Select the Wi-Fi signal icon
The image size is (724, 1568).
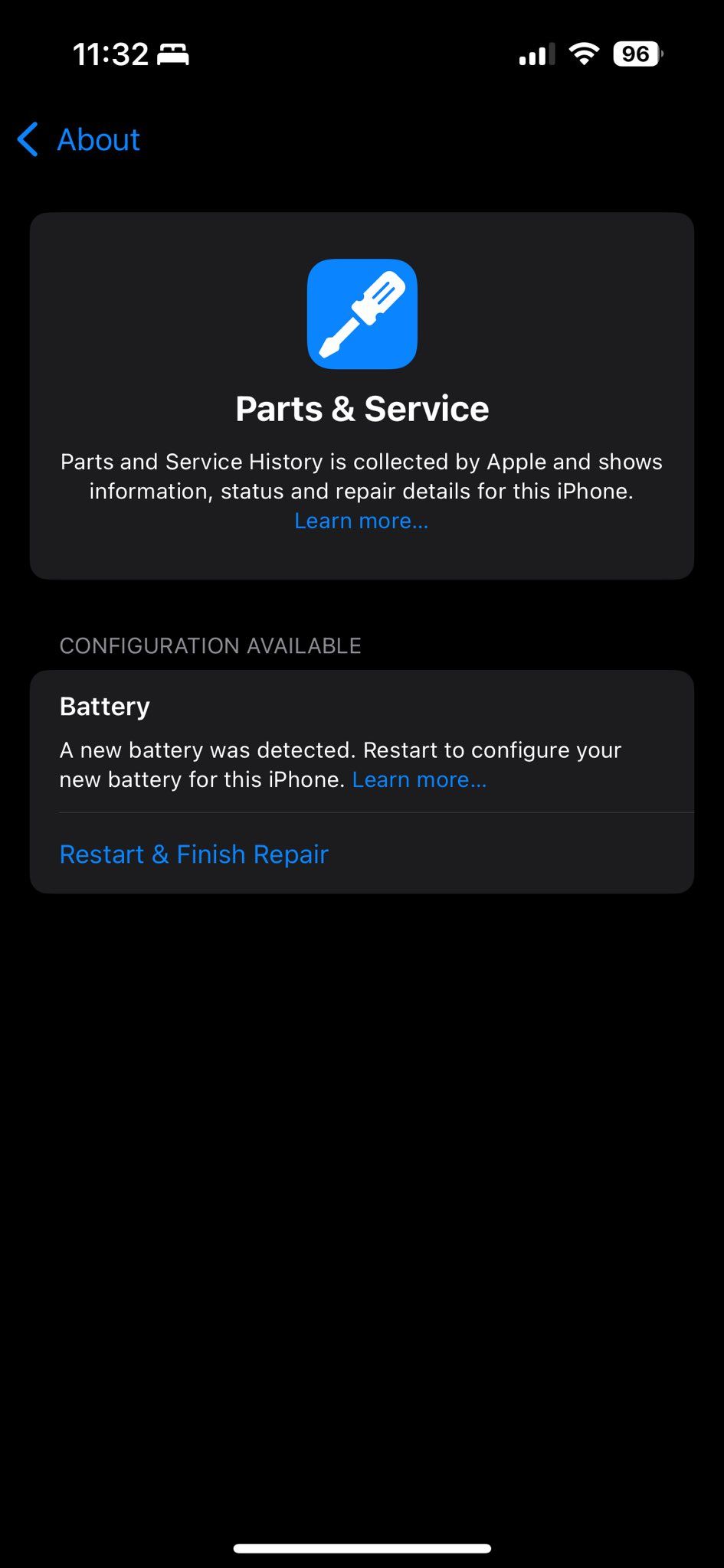tap(584, 54)
